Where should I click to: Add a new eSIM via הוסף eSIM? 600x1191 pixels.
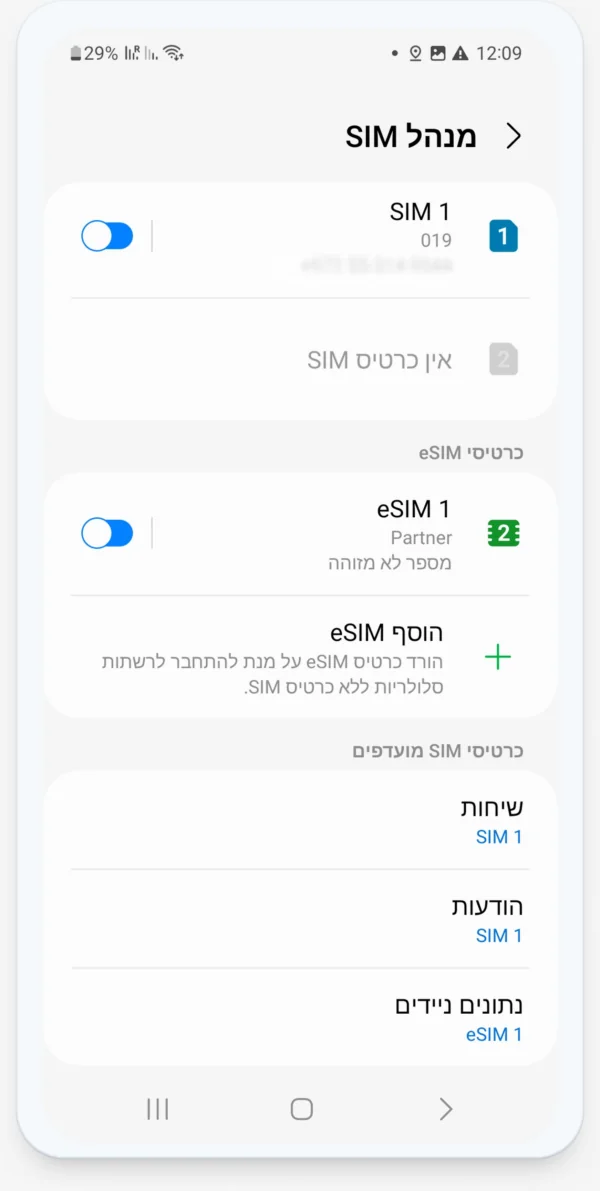[300, 657]
